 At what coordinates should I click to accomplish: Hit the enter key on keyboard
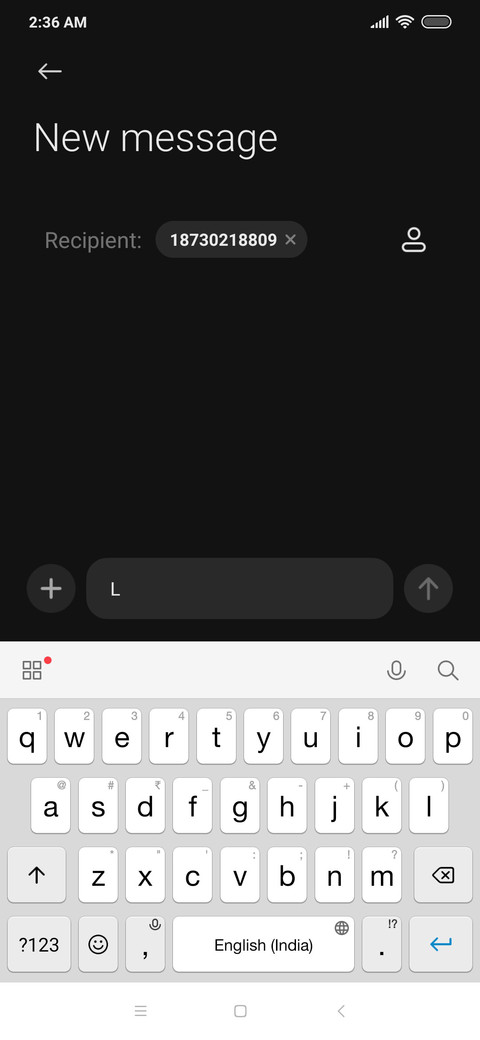pyautogui.click(x=441, y=944)
